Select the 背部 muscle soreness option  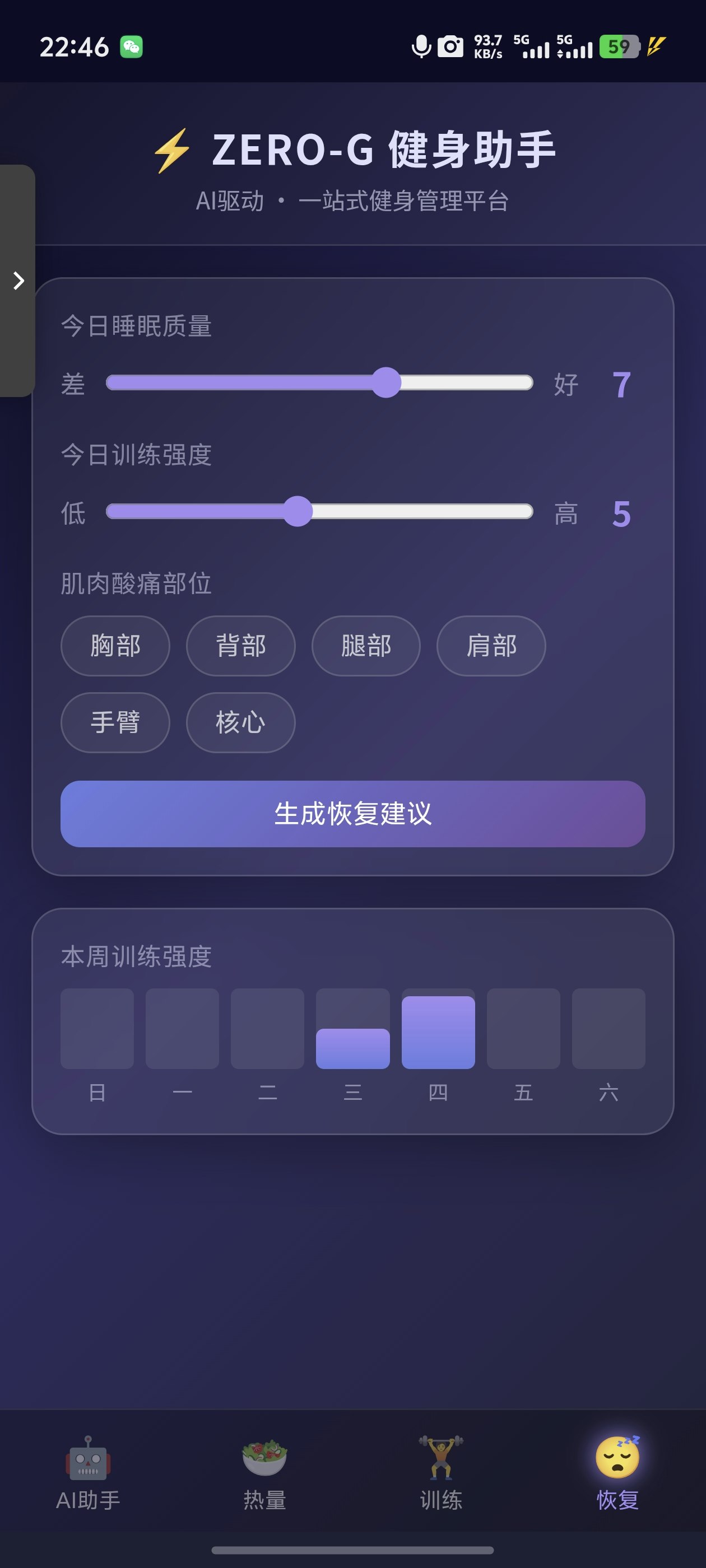pos(240,646)
